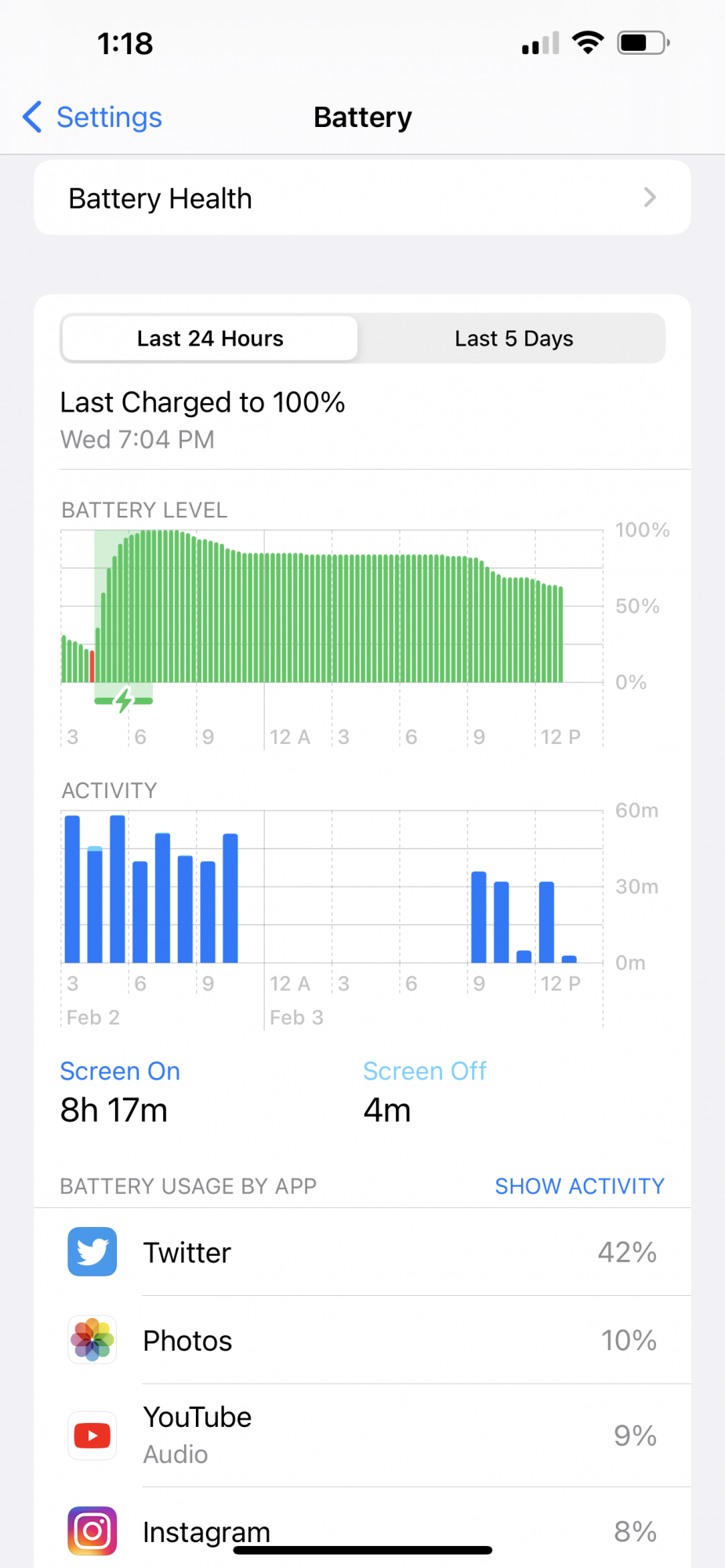Select the Photos usage row
The height and width of the screenshot is (1568, 725).
(x=362, y=1341)
